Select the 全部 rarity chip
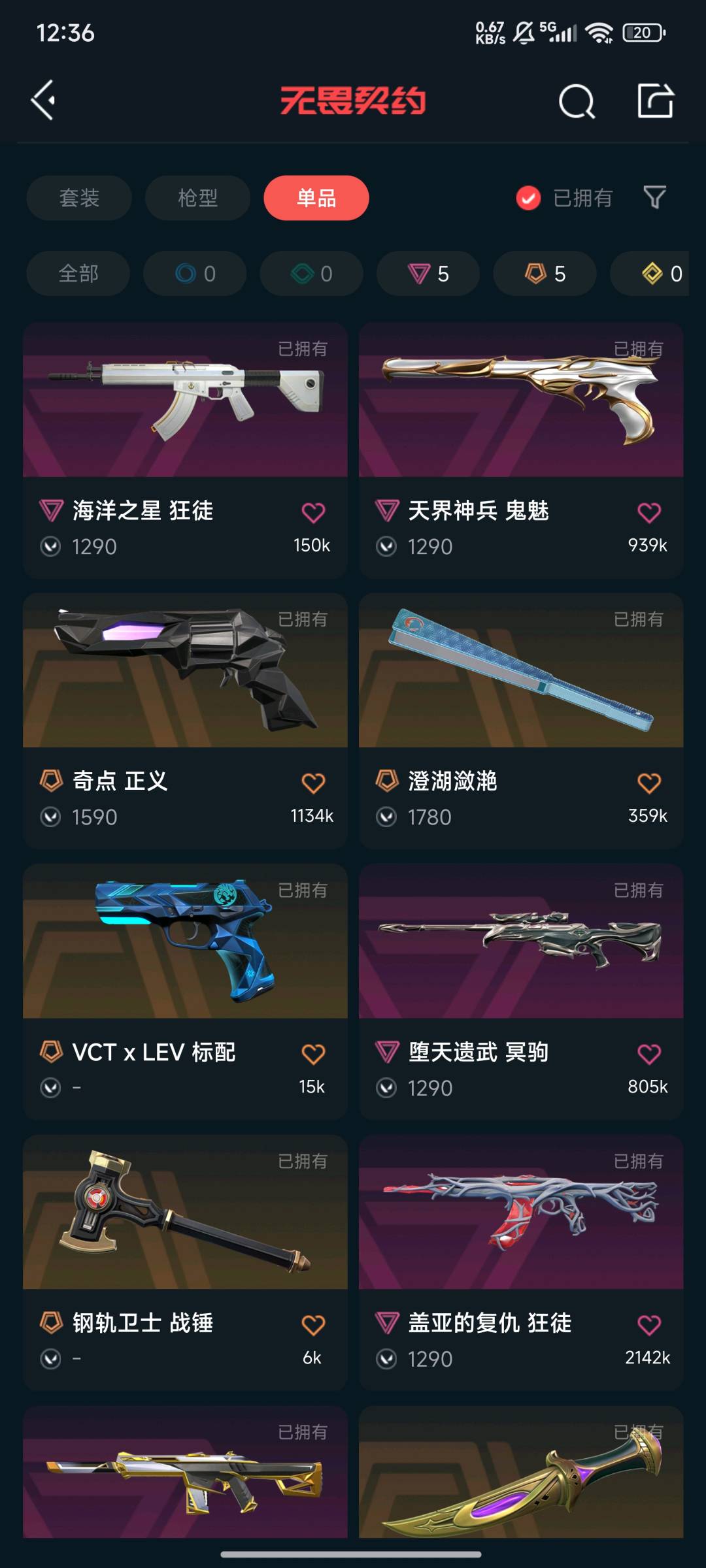This screenshot has width=706, height=1568. point(78,274)
